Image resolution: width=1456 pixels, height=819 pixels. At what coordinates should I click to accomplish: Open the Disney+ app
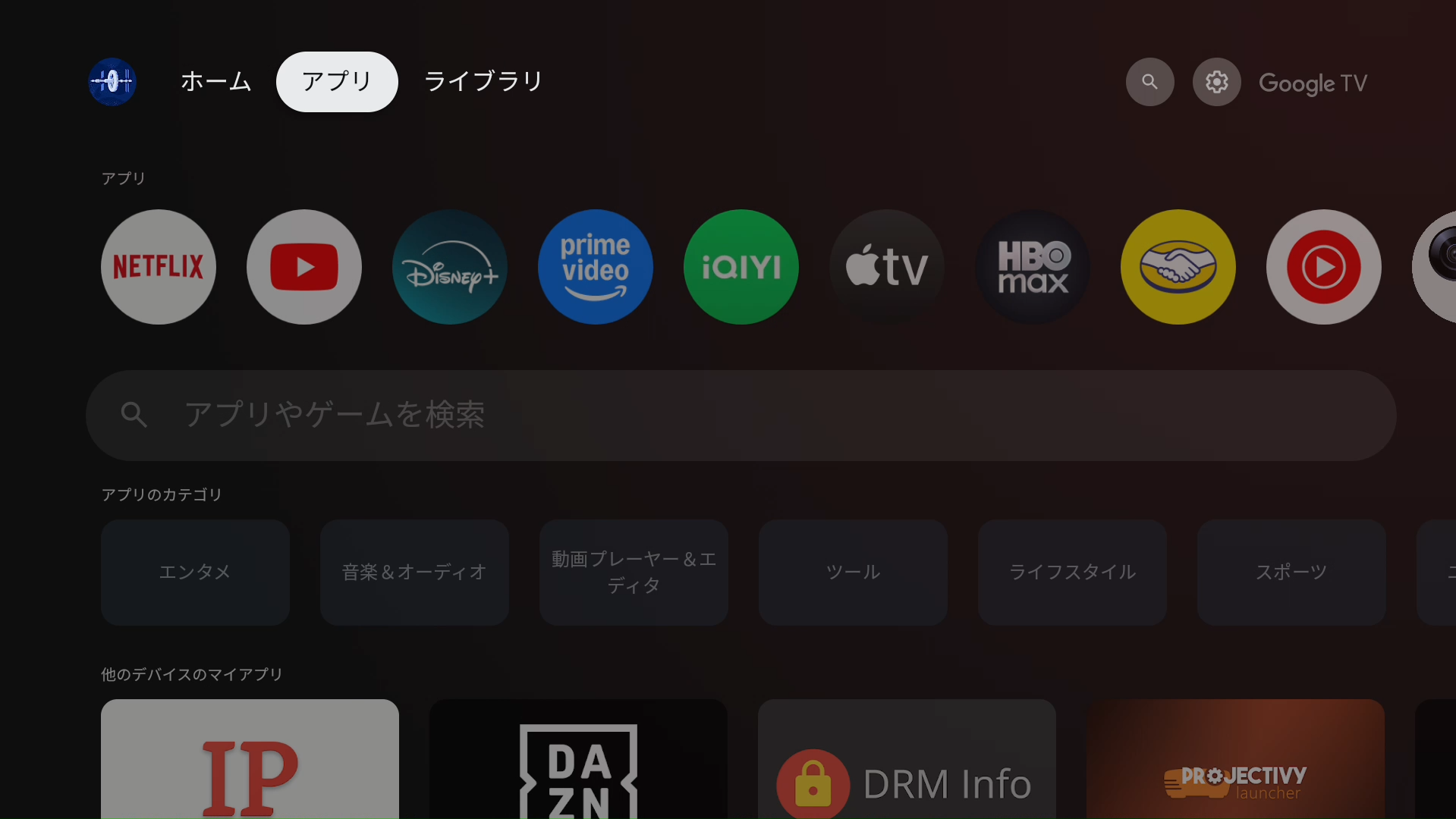coord(450,267)
